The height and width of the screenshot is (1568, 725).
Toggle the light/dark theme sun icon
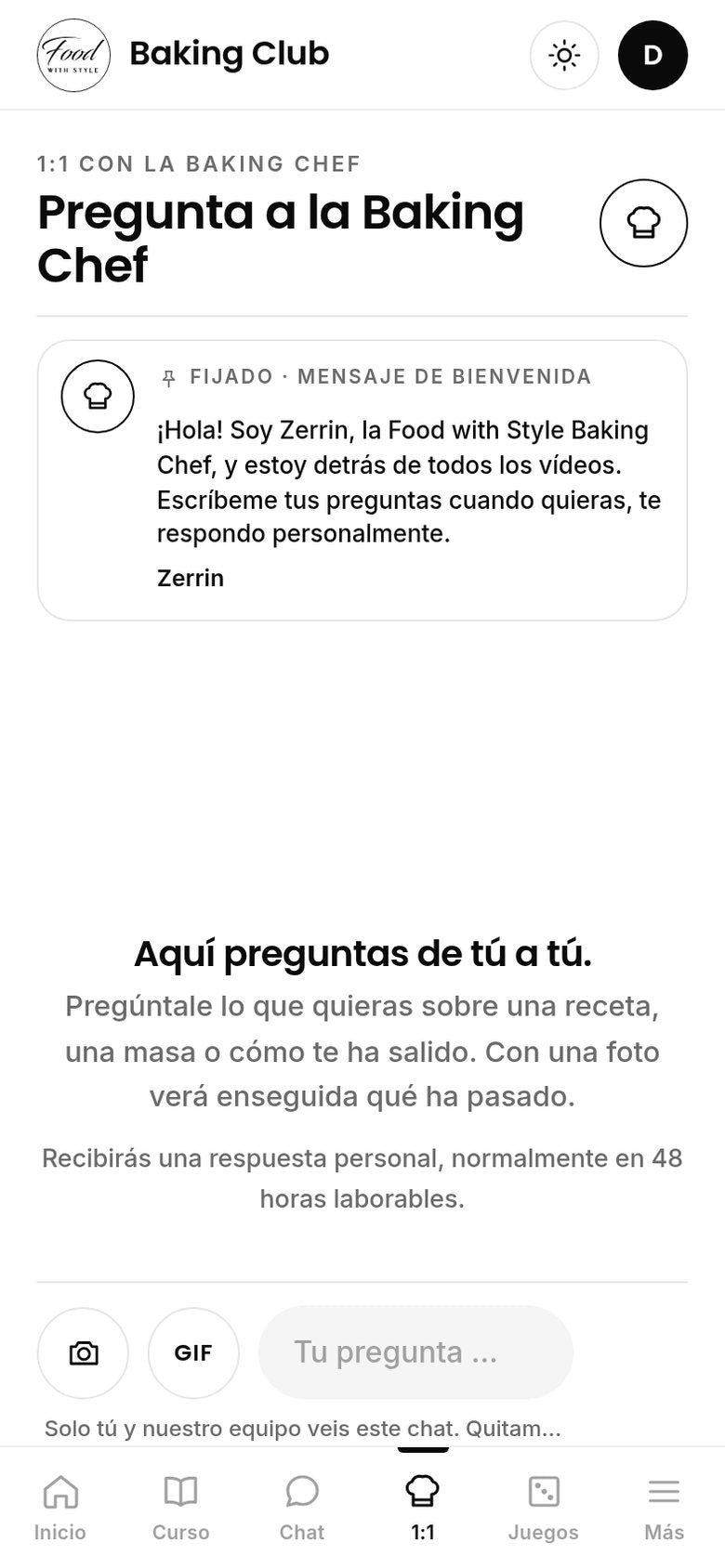coord(564,55)
